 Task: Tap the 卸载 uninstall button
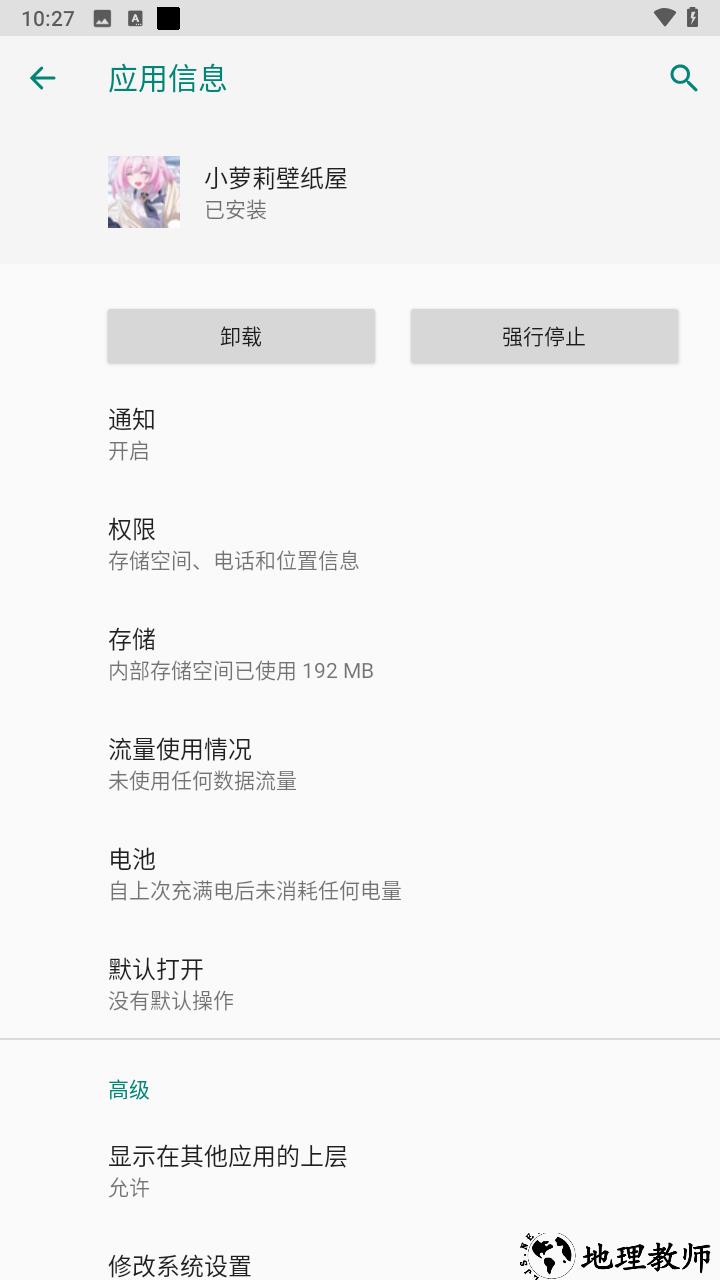pos(241,336)
